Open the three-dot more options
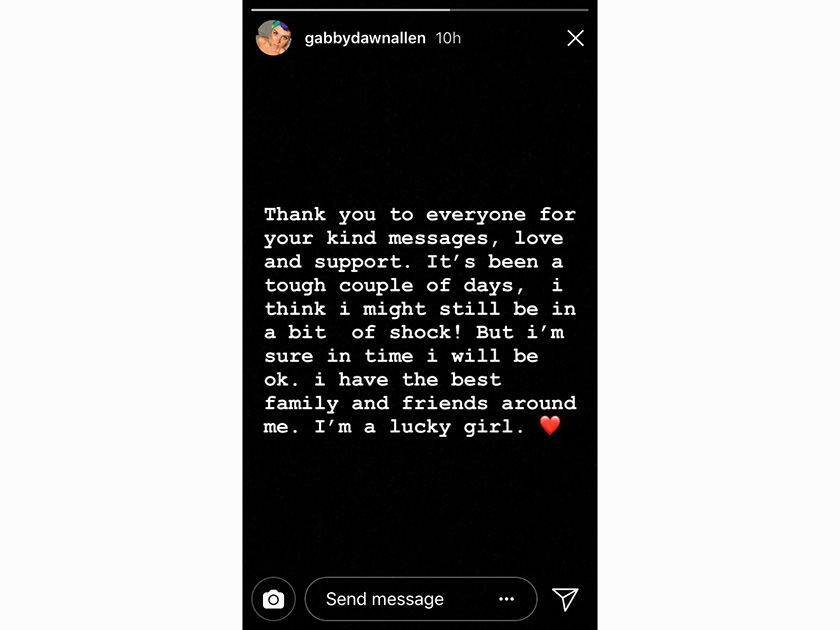This screenshot has height=630, width=840. 507,599
